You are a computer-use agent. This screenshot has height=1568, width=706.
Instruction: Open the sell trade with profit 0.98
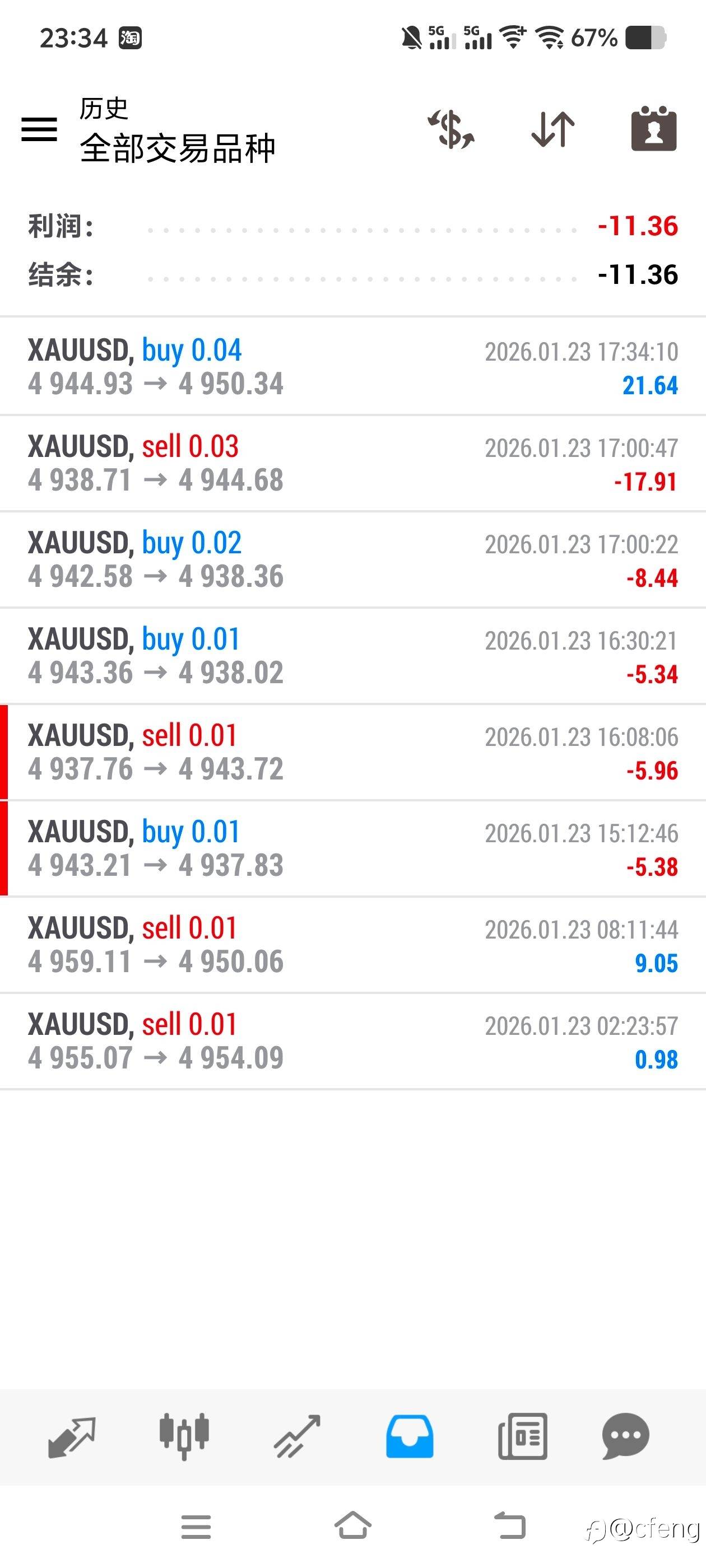(352, 1041)
